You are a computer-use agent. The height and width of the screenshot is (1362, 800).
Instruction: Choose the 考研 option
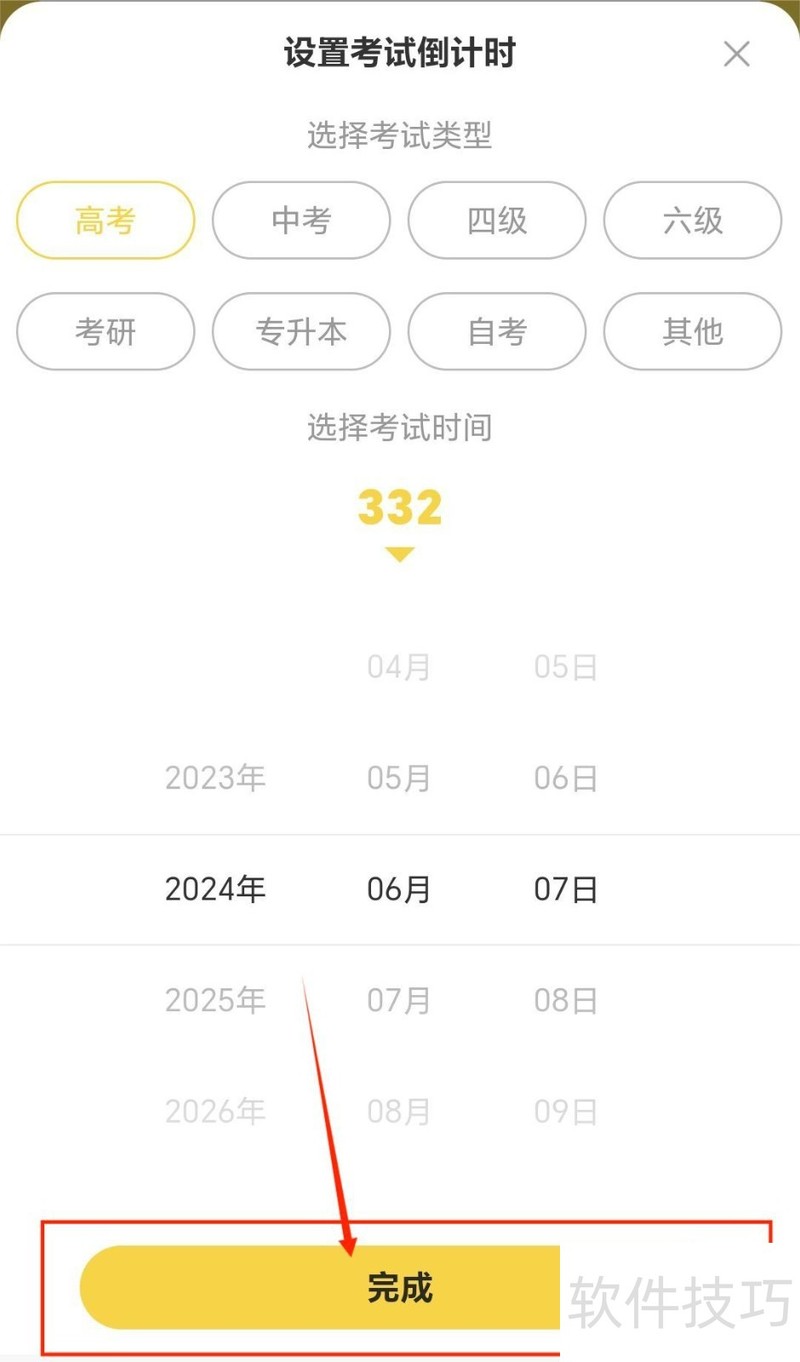tap(106, 331)
